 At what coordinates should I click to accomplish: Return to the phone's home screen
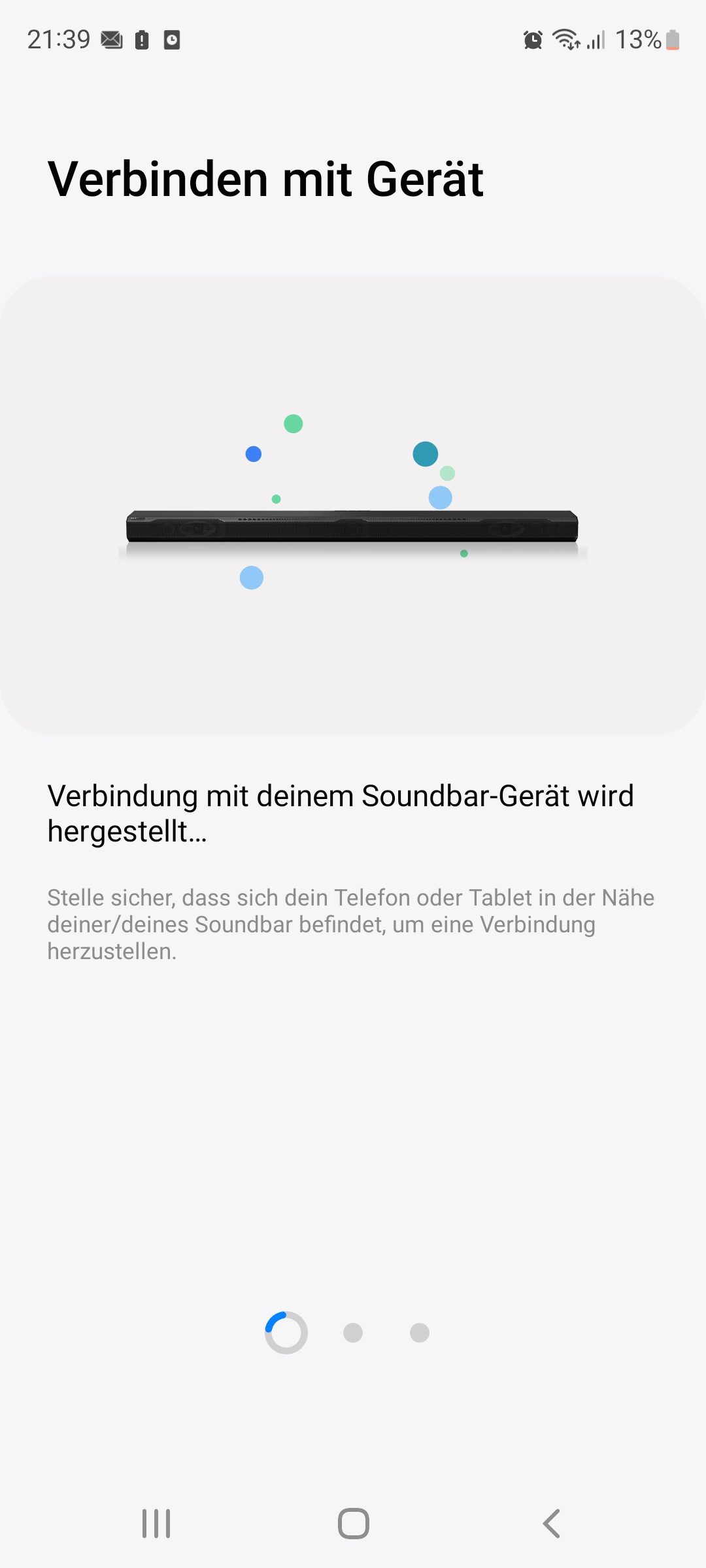pyautogui.click(x=353, y=1524)
